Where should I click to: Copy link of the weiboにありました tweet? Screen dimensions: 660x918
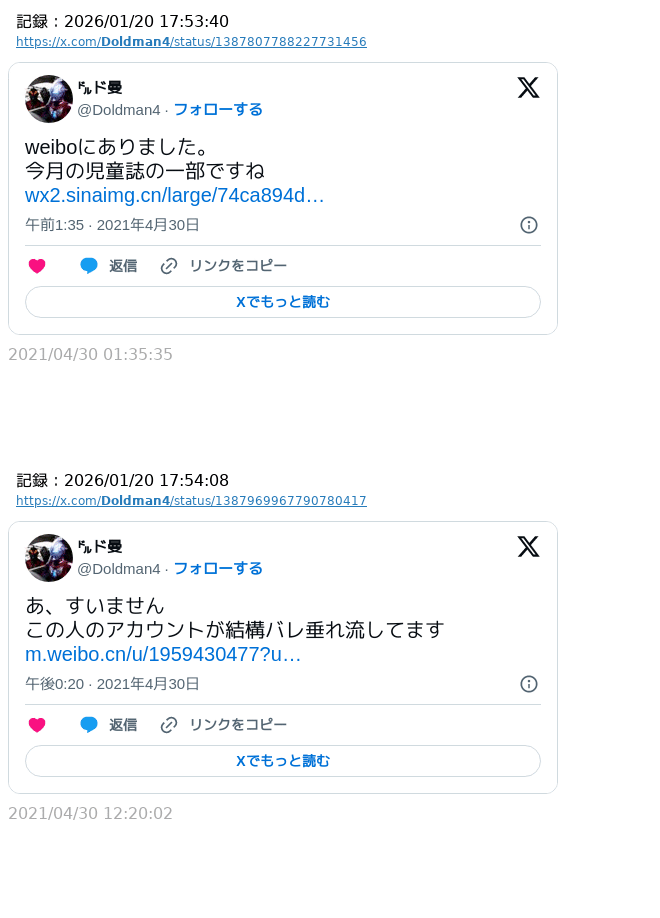click(x=224, y=266)
